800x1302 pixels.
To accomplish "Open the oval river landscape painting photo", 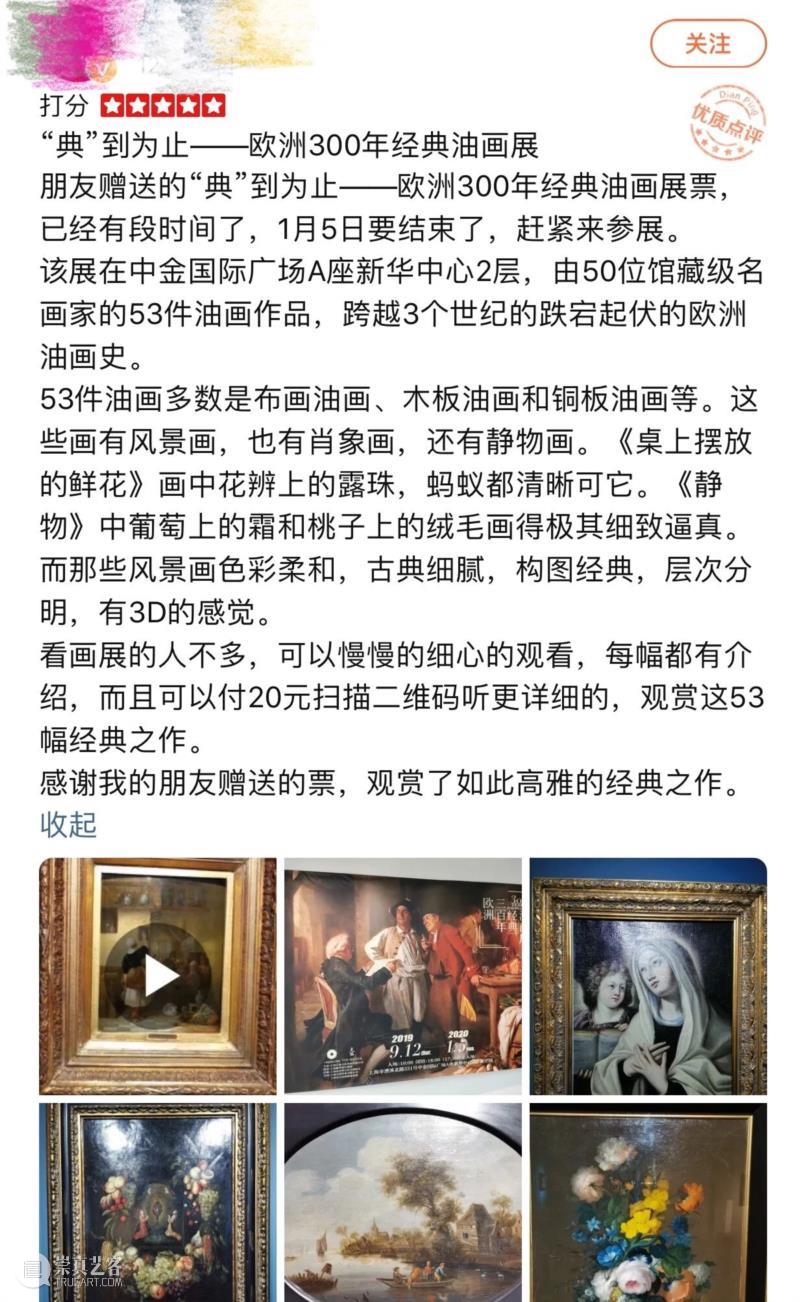I will point(403,1202).
